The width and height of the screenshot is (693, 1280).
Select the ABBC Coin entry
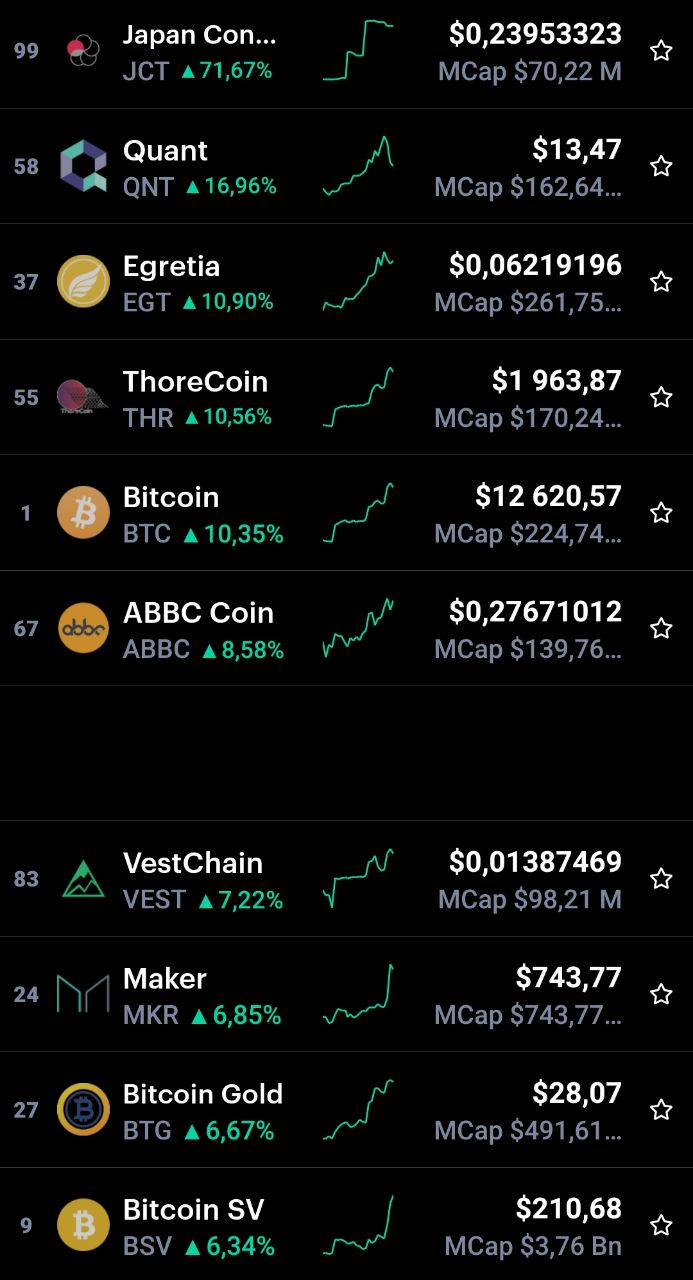[346, 628]
